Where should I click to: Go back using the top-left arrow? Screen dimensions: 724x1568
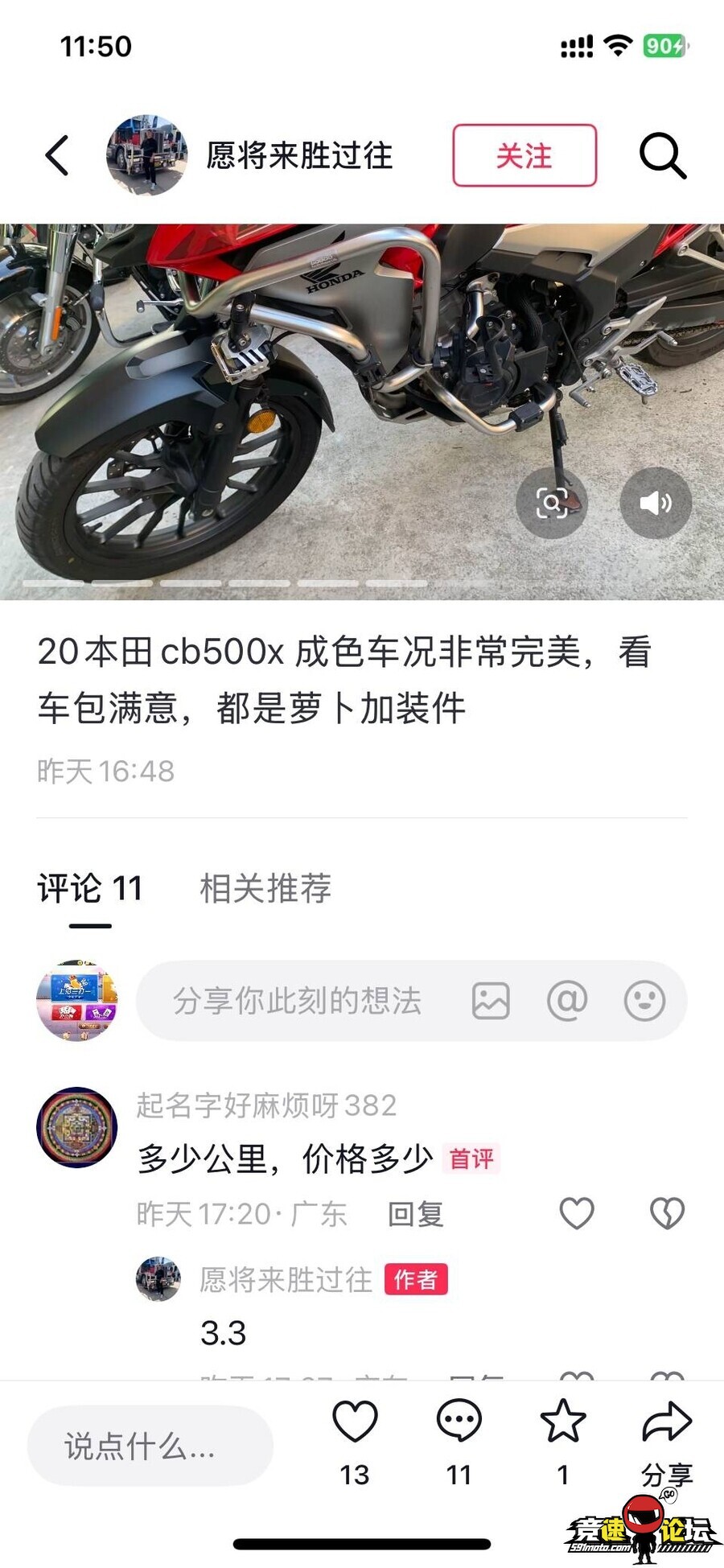[x=58, y=155]
